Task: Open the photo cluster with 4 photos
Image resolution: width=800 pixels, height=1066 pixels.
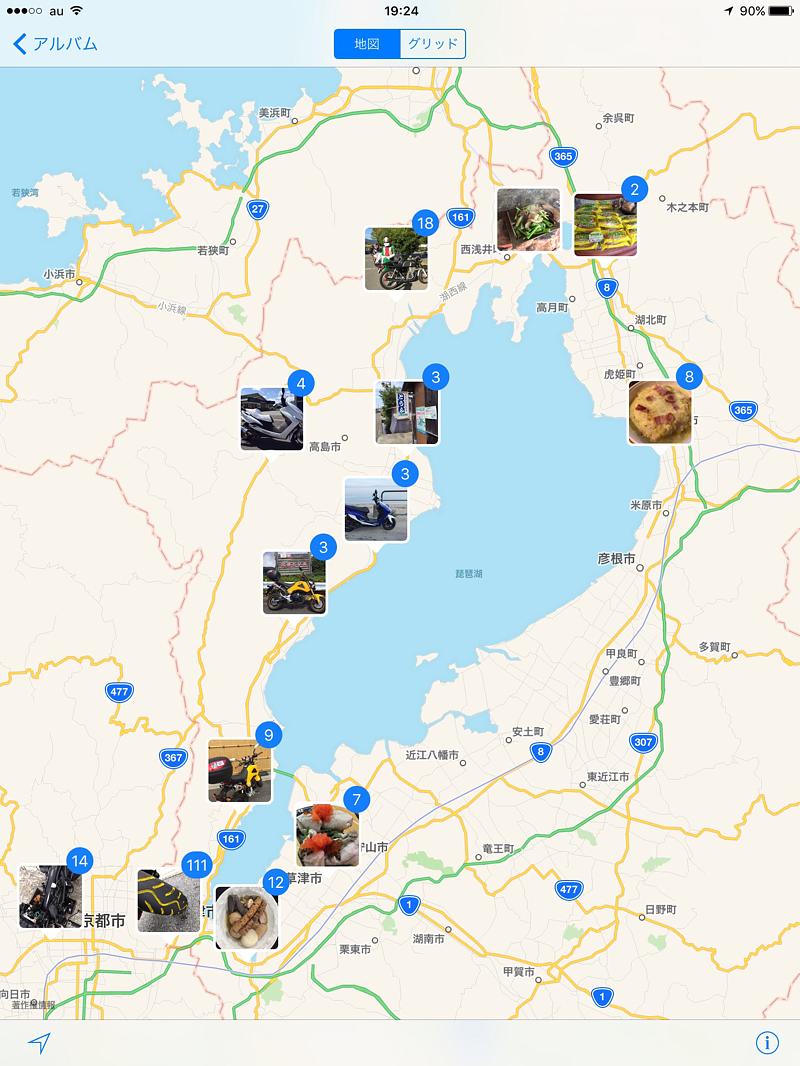Action: pyautogui.click(x=272, y=418)
